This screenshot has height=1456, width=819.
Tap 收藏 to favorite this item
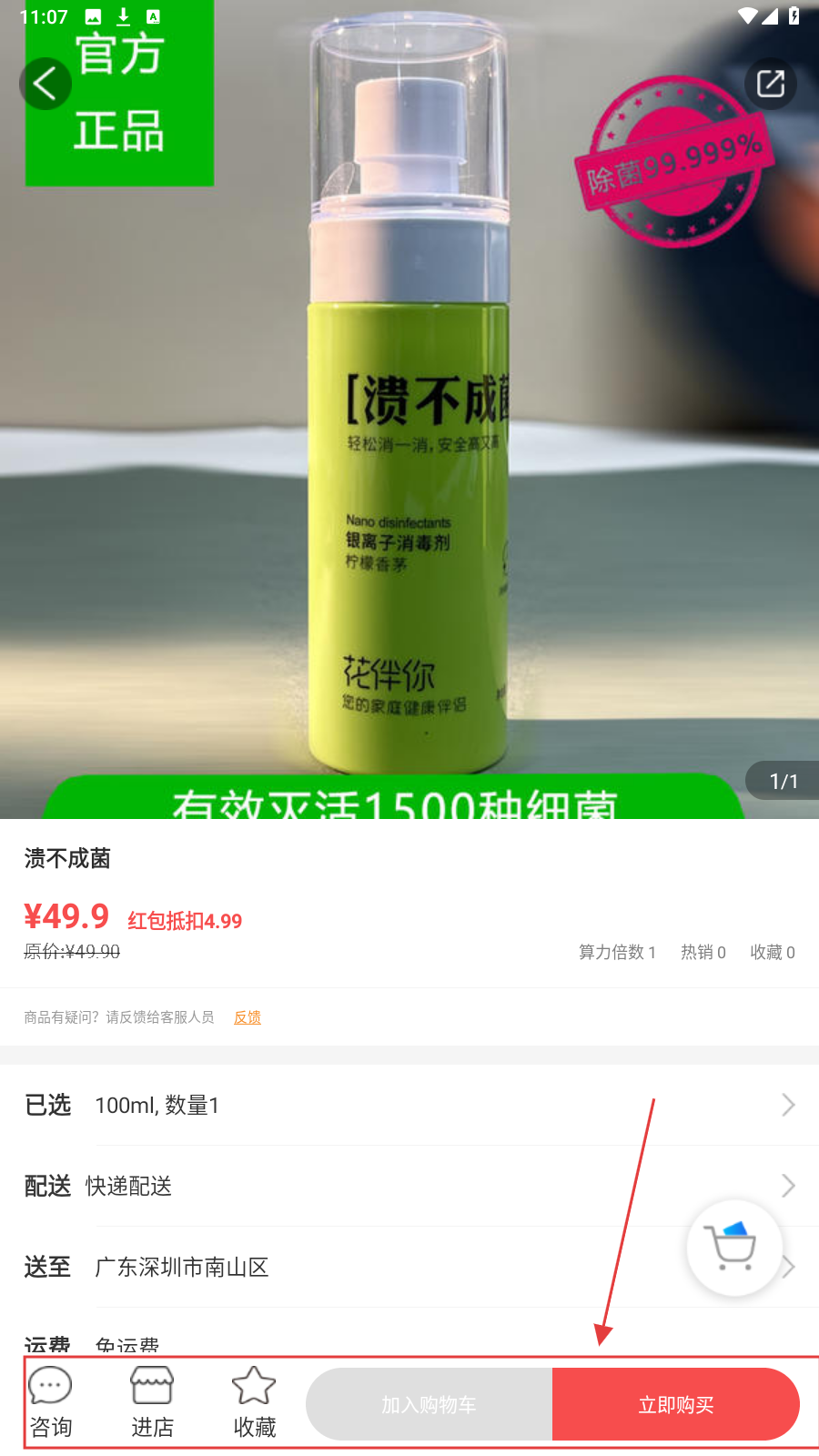pyautogui.click(x=254, y=1402)
